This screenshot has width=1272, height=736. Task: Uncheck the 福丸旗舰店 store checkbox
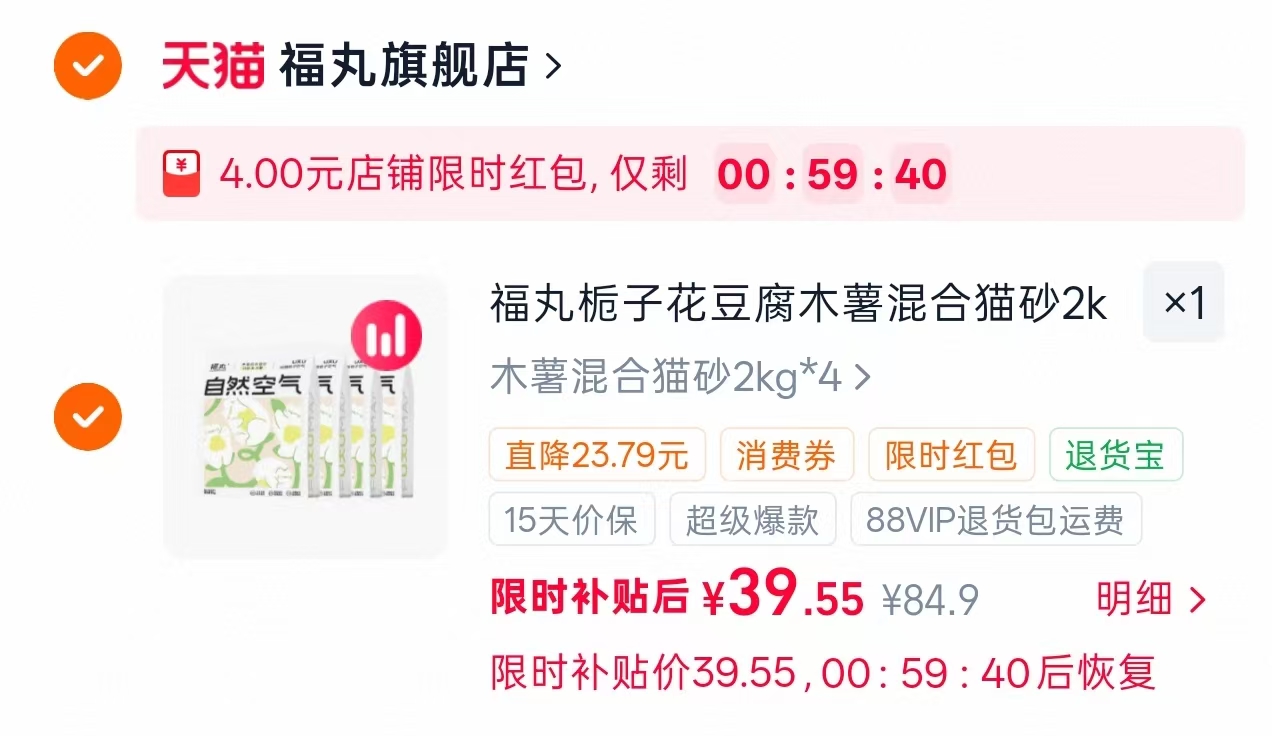(x=88, y=66)
